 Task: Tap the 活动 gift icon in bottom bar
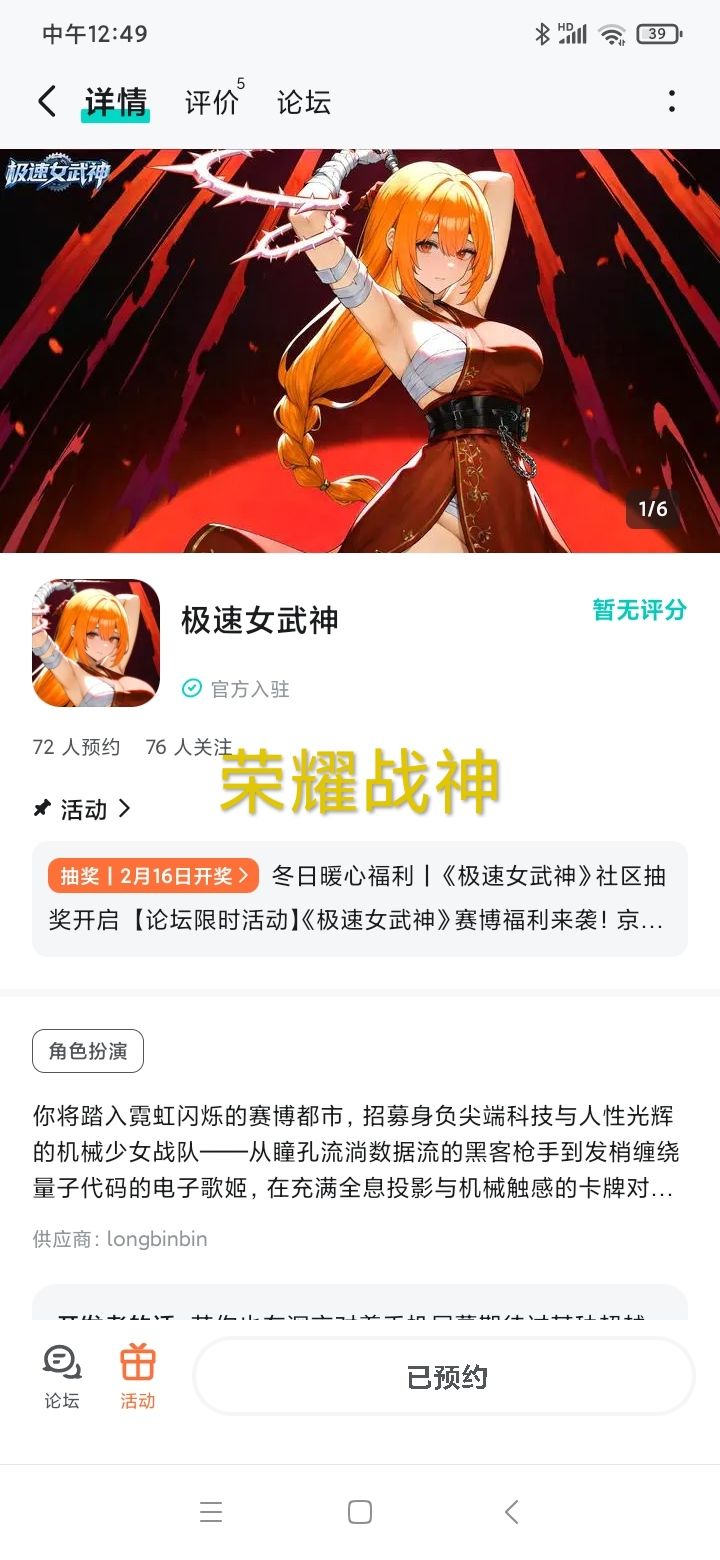coord(137,1375)
